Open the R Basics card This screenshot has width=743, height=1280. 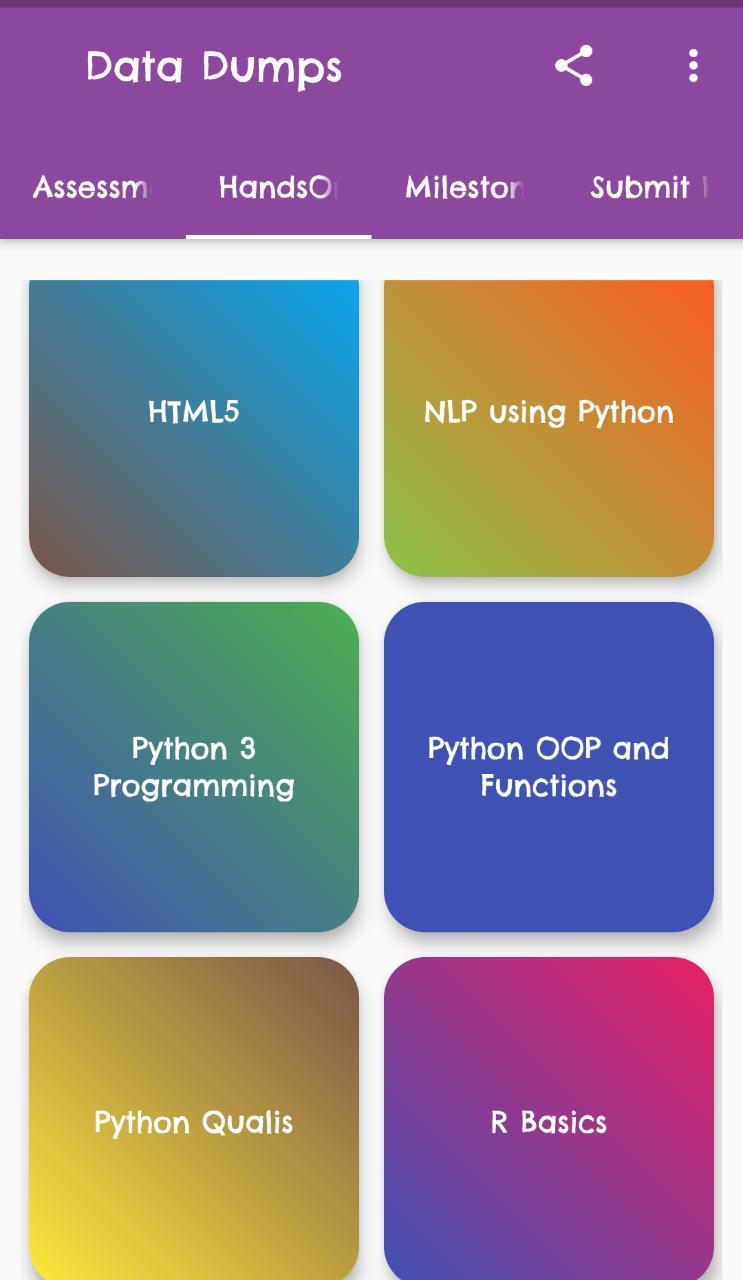[x=549, y=1120]
